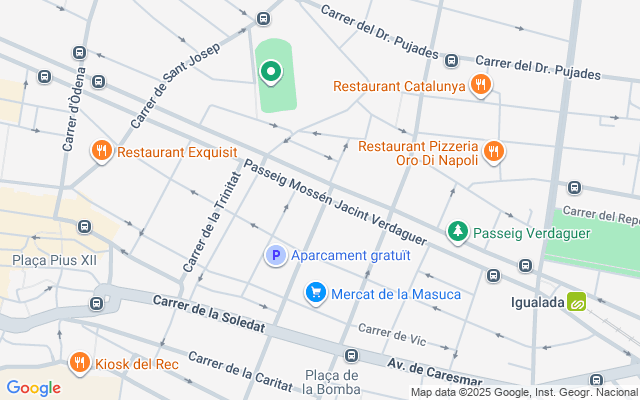Image resolution: width=640 pixels, height=400 pixels.
Task: Open the Restaurant Catalunya marker
Action: click(481, 85)
